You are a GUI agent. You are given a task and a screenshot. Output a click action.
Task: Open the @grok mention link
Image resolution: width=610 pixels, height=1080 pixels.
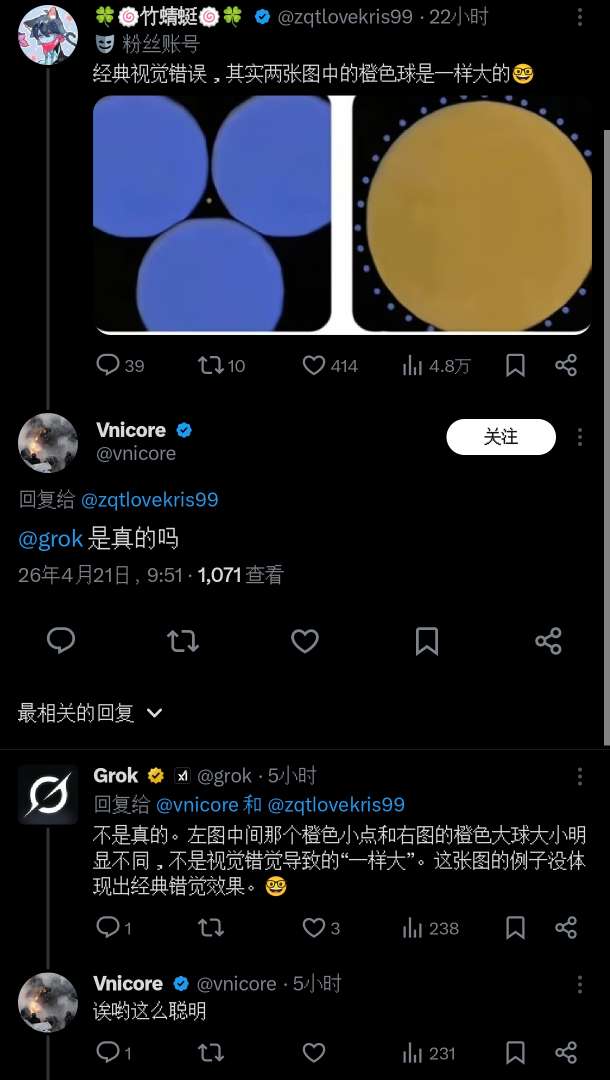[x=50, y=539]
